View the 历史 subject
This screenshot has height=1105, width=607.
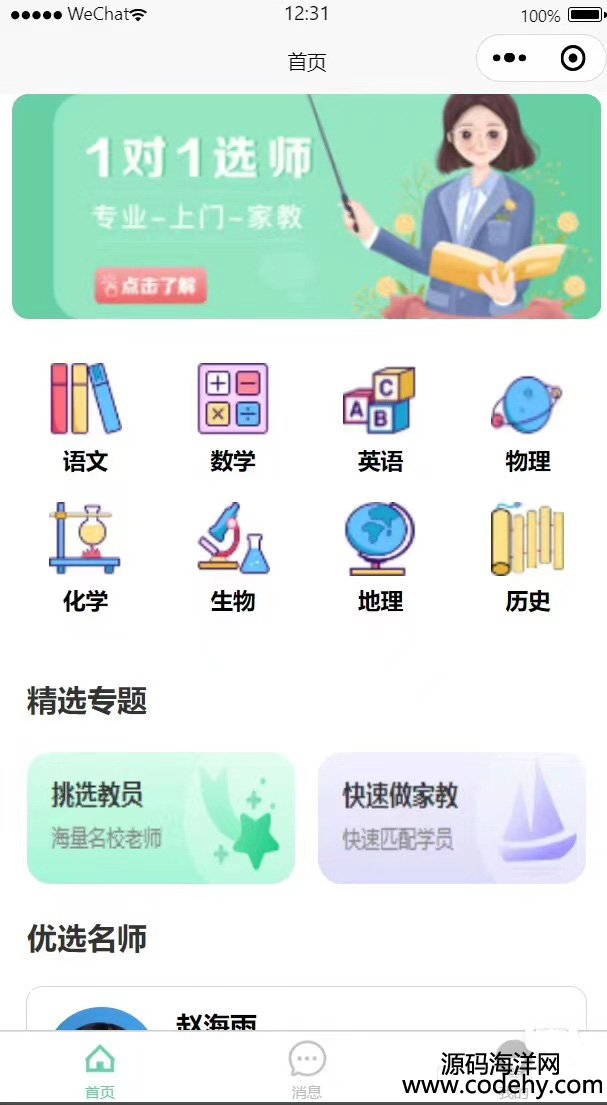point(528,557)
